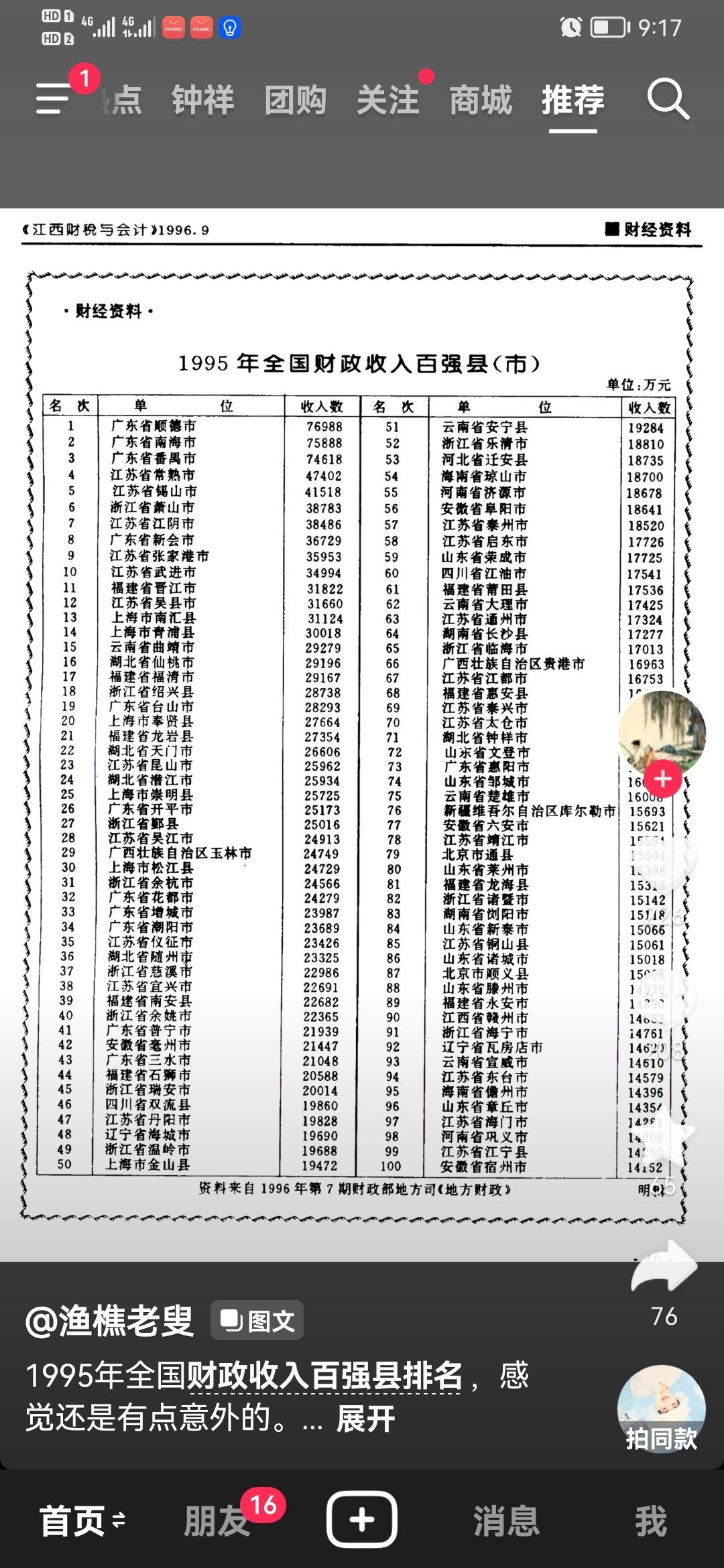This screenshot has width=724, height=1568.
Task: Tap the 图文 tag chip
Action: [x=257, y=1321]
